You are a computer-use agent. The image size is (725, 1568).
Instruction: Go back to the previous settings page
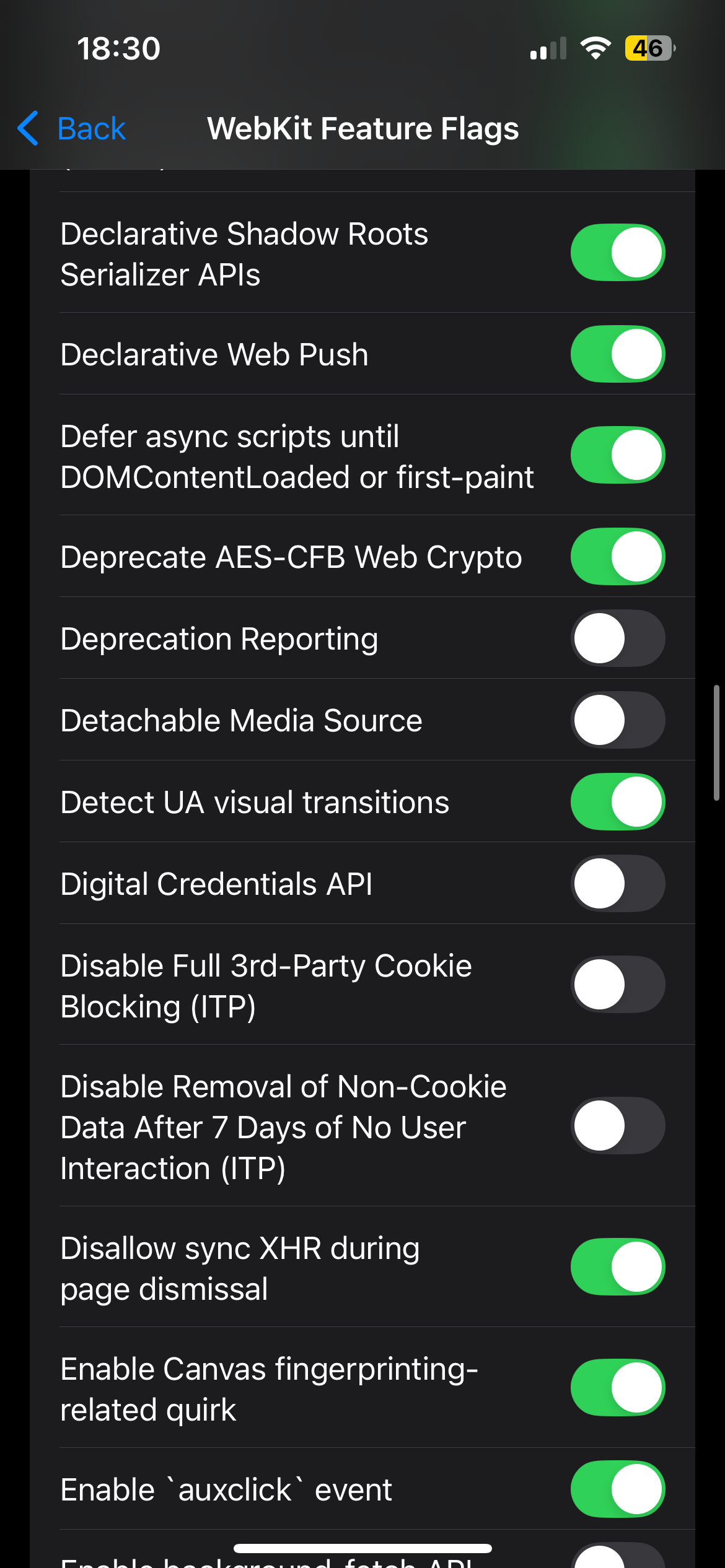(72, 129)
